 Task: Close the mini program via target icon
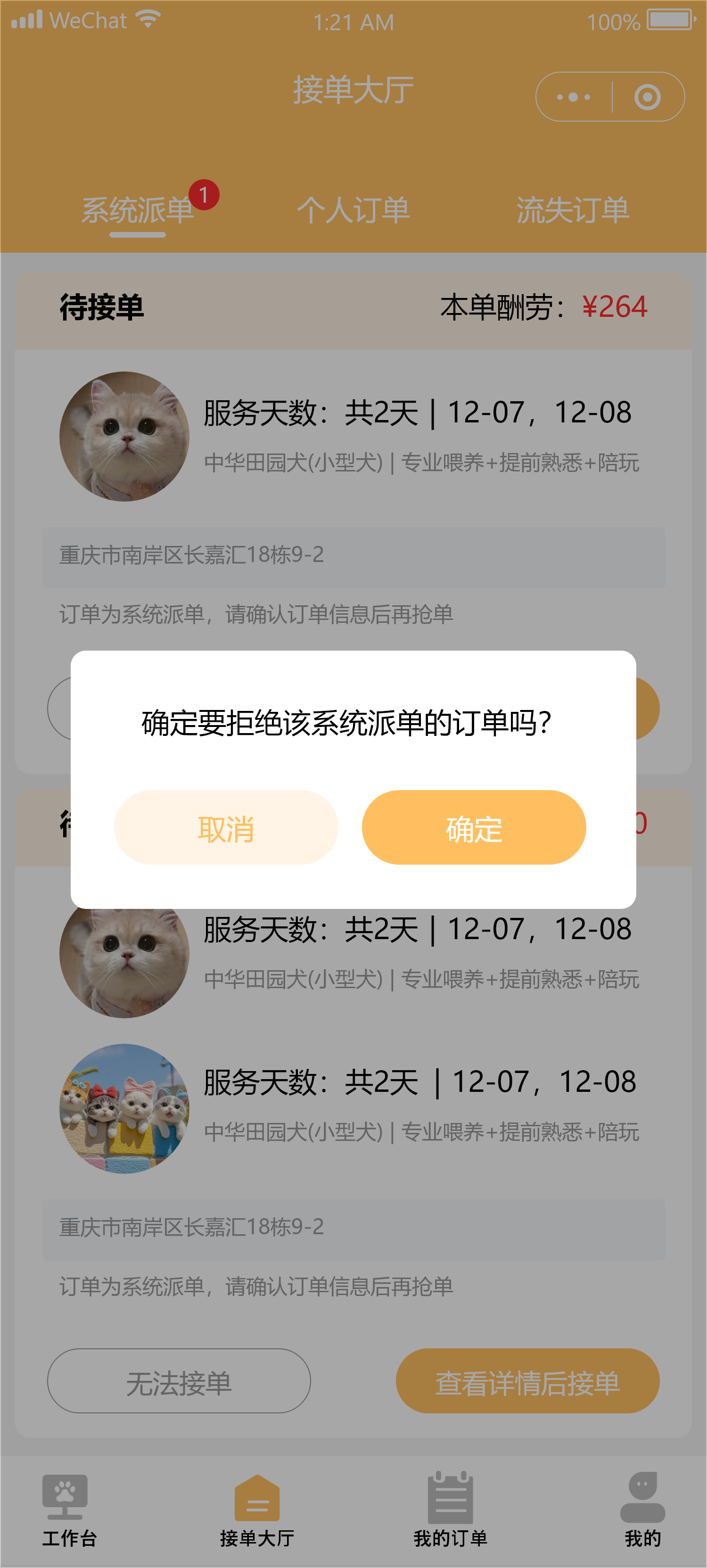click(x=647, y=97)
